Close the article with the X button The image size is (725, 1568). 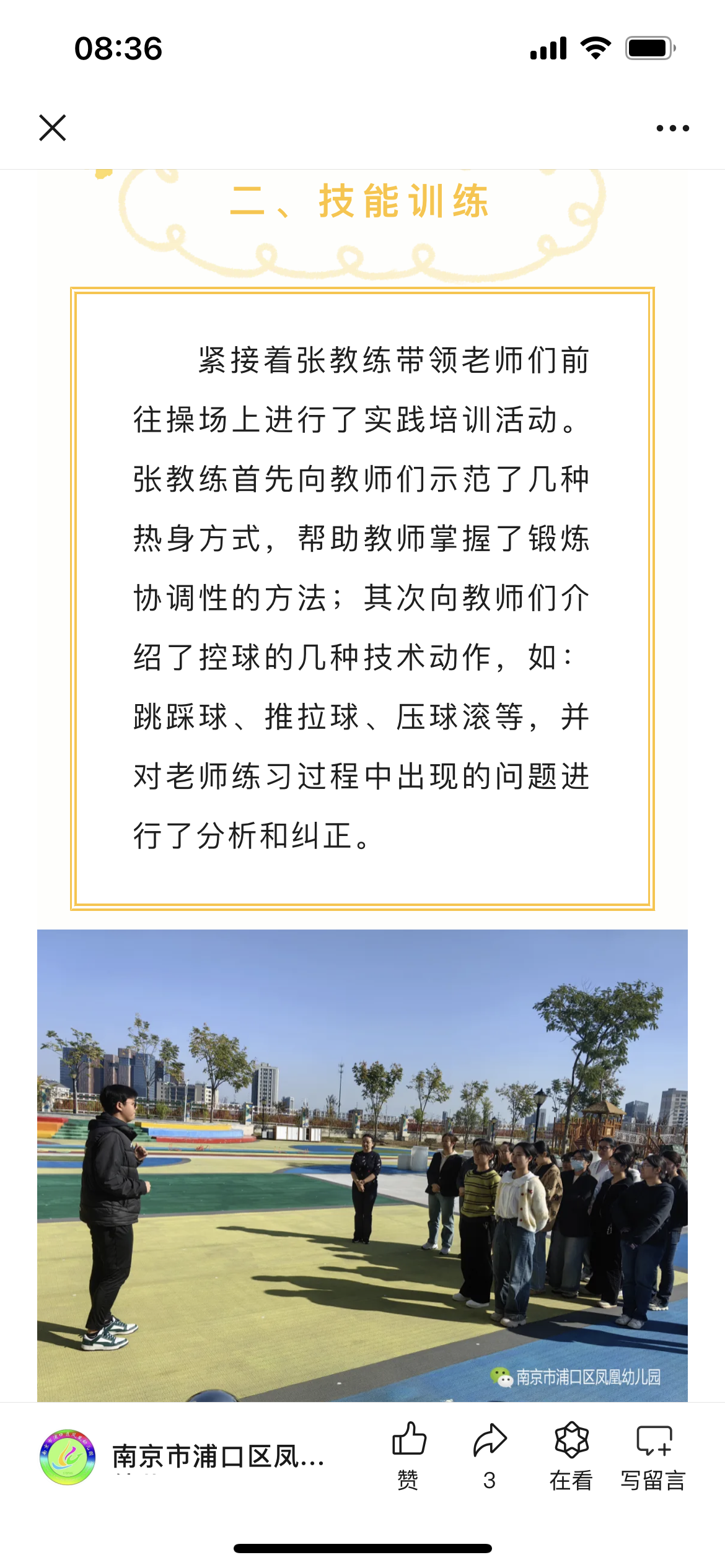pos(53,128)
